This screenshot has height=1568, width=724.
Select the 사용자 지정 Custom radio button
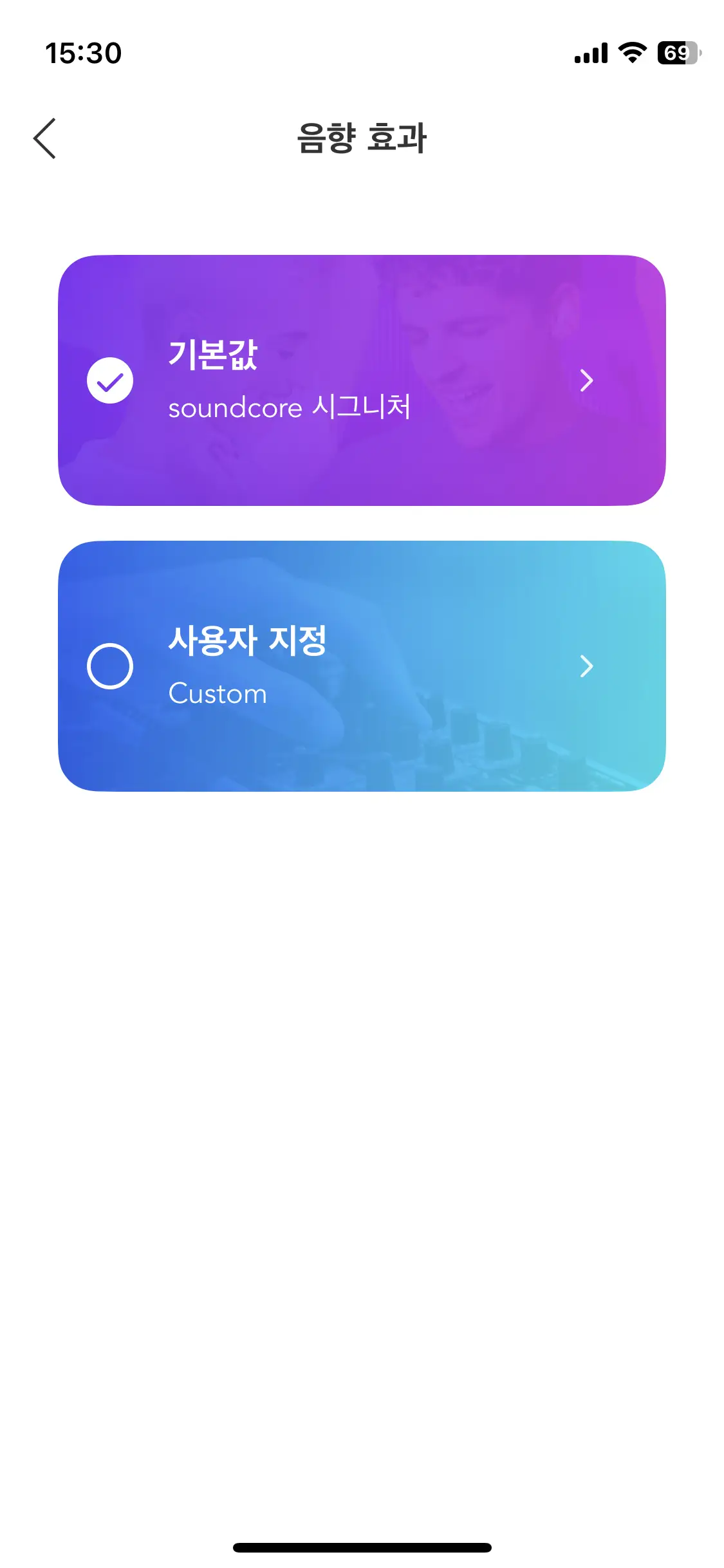point(110,666)
